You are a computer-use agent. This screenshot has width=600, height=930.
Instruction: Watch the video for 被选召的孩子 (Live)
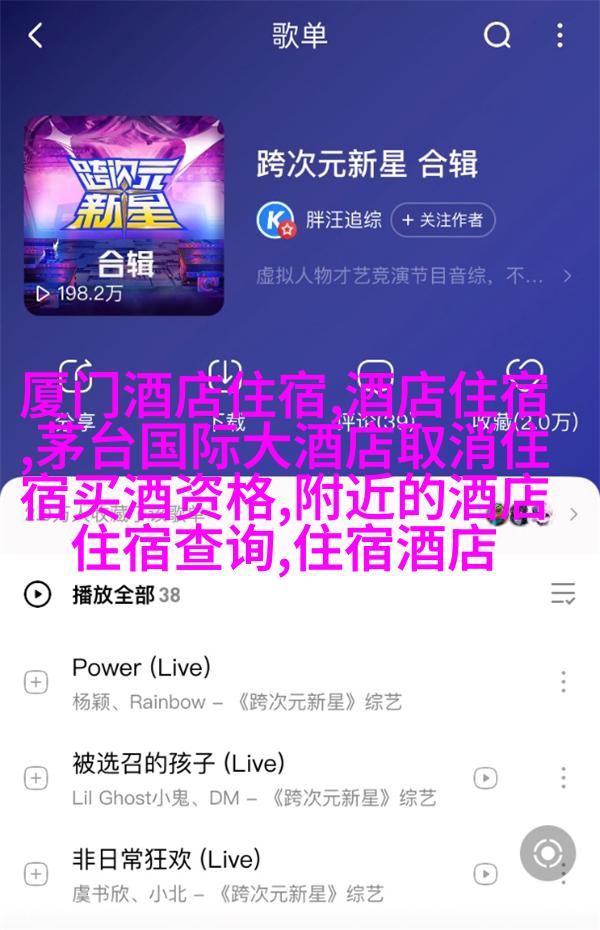pyautogui.click(x=486, y=778)
